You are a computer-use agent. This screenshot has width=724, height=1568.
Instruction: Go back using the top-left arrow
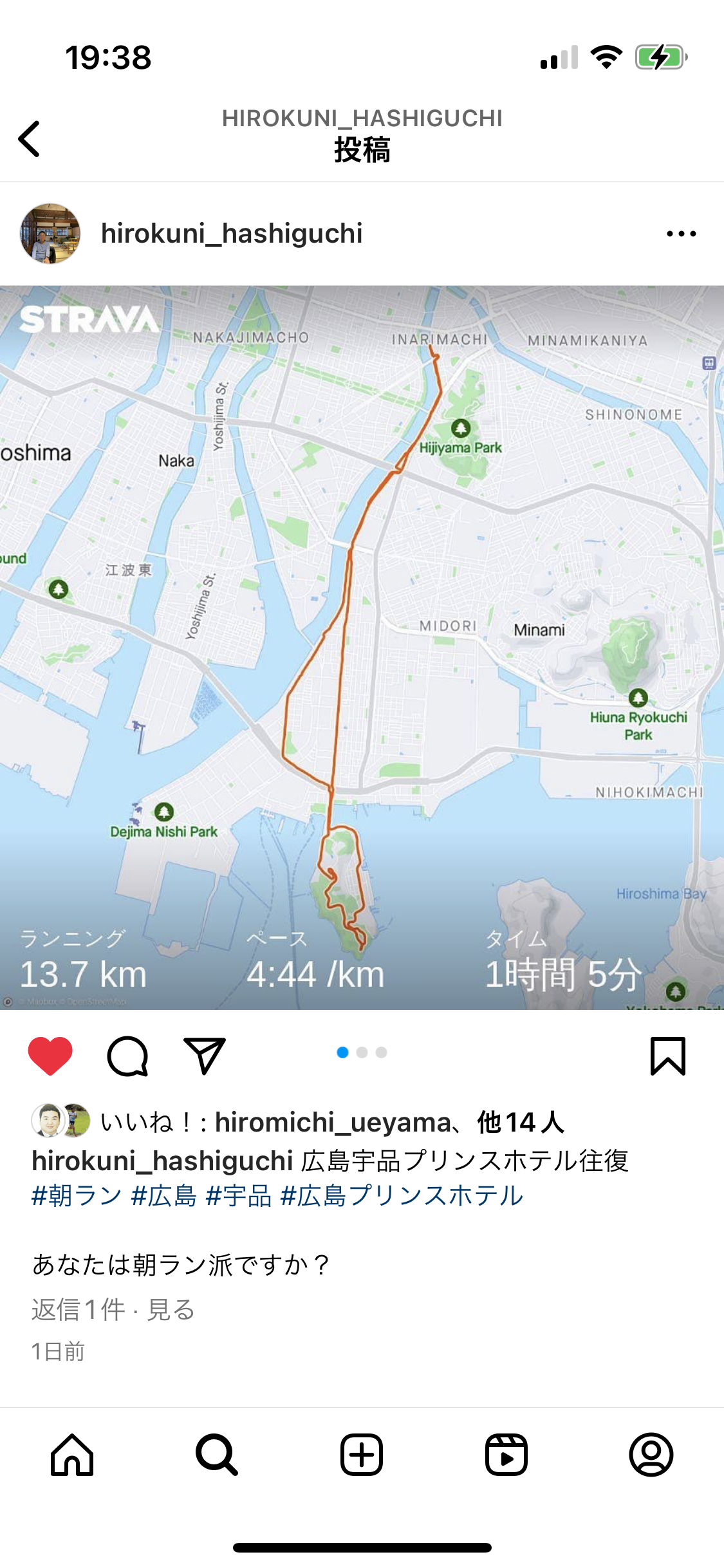point(30,138)
